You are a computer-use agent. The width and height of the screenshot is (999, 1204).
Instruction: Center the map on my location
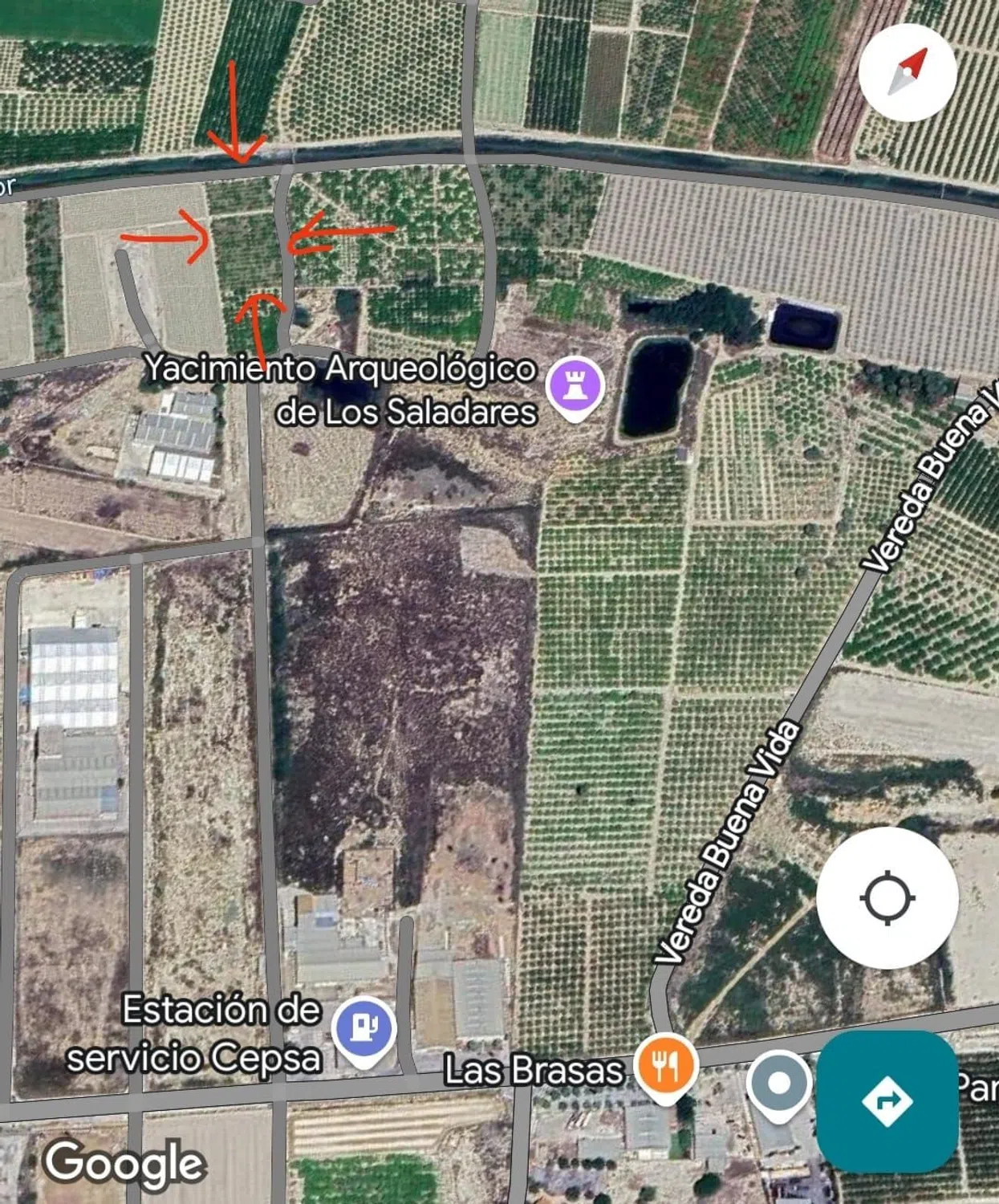[x=887, y=897]
